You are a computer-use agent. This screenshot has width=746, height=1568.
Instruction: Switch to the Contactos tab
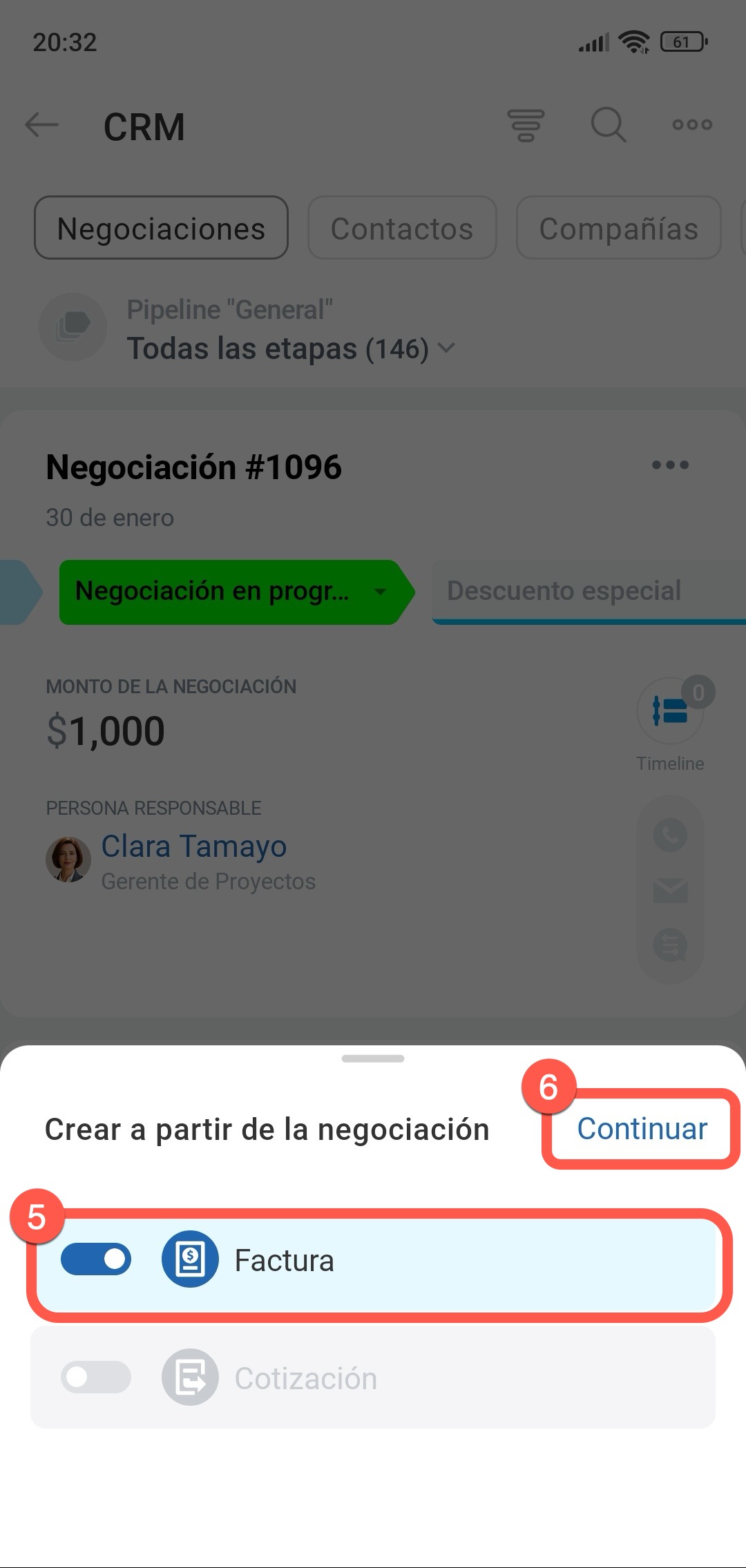402,229
